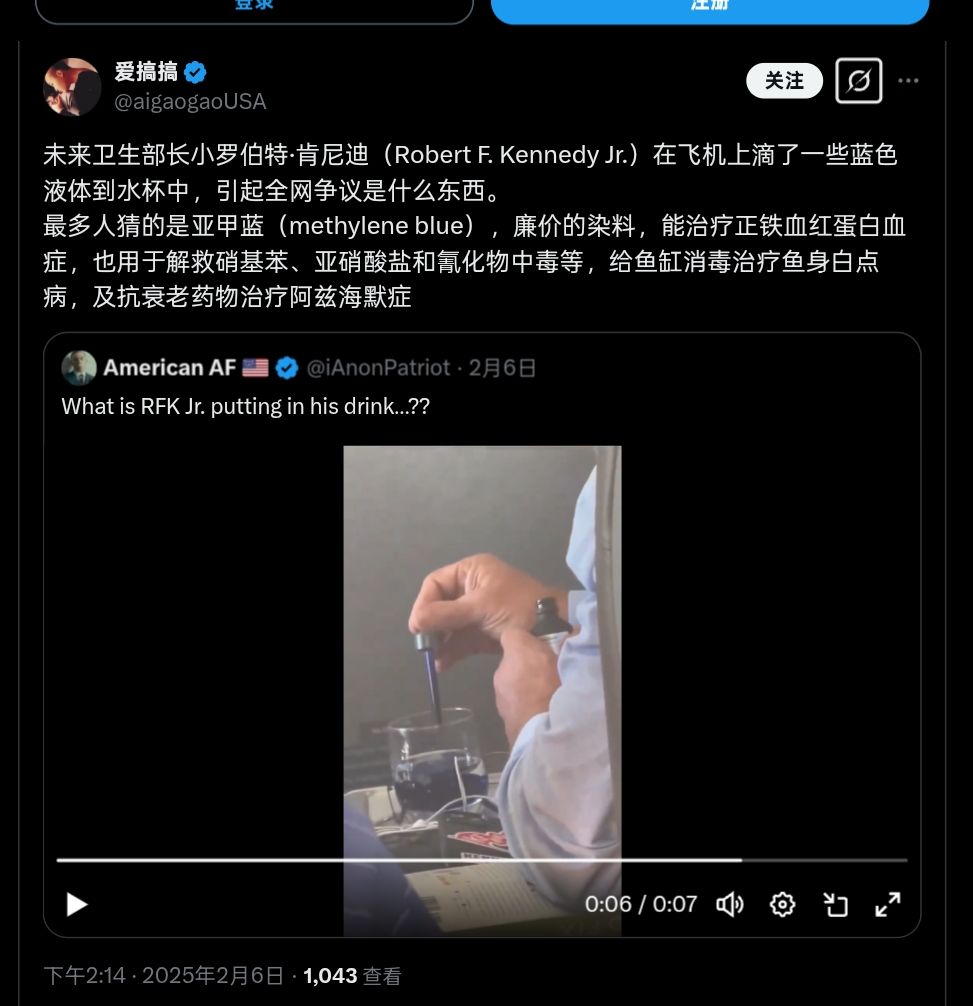
Task: Open video playback settings gear
Action: [x=782, y=905]
